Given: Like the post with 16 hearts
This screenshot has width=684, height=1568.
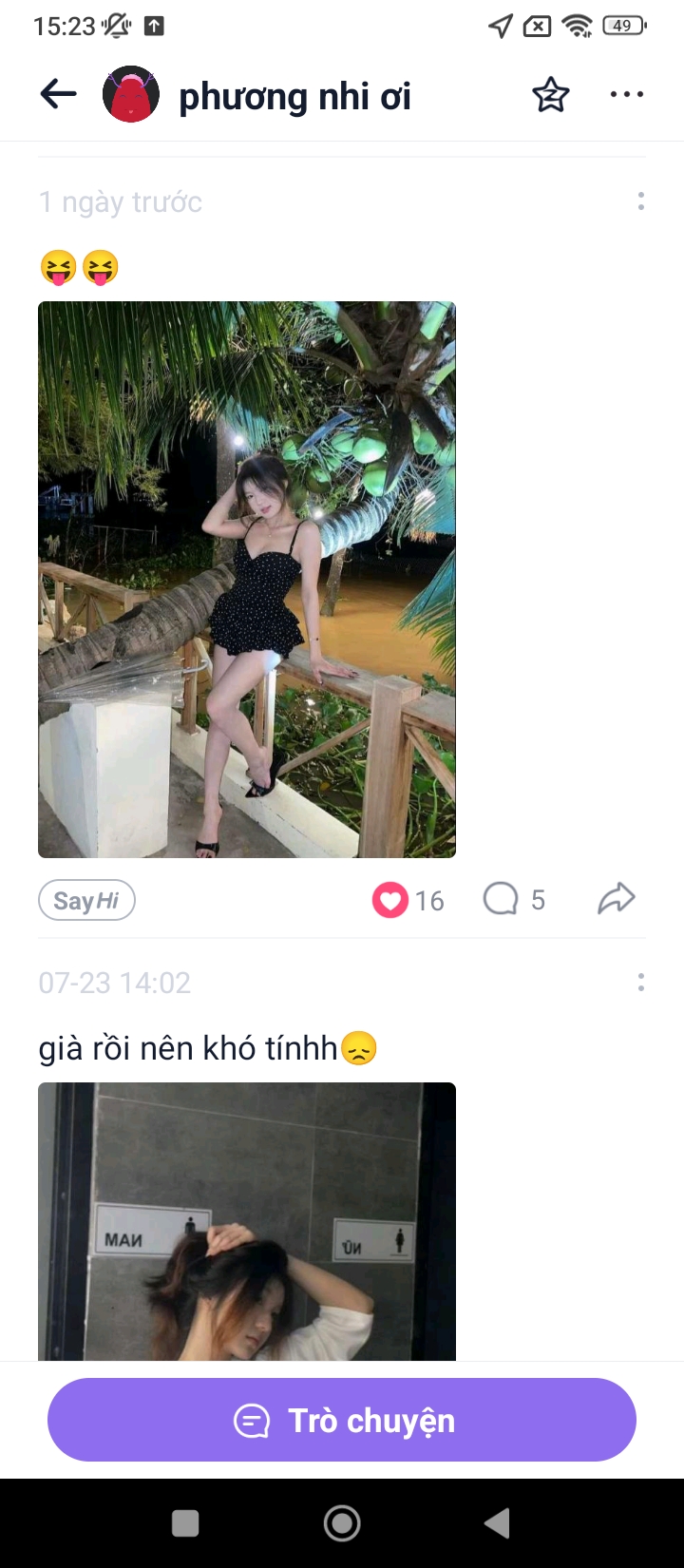Looking at the screenshot, I should [x=390, y=900].
